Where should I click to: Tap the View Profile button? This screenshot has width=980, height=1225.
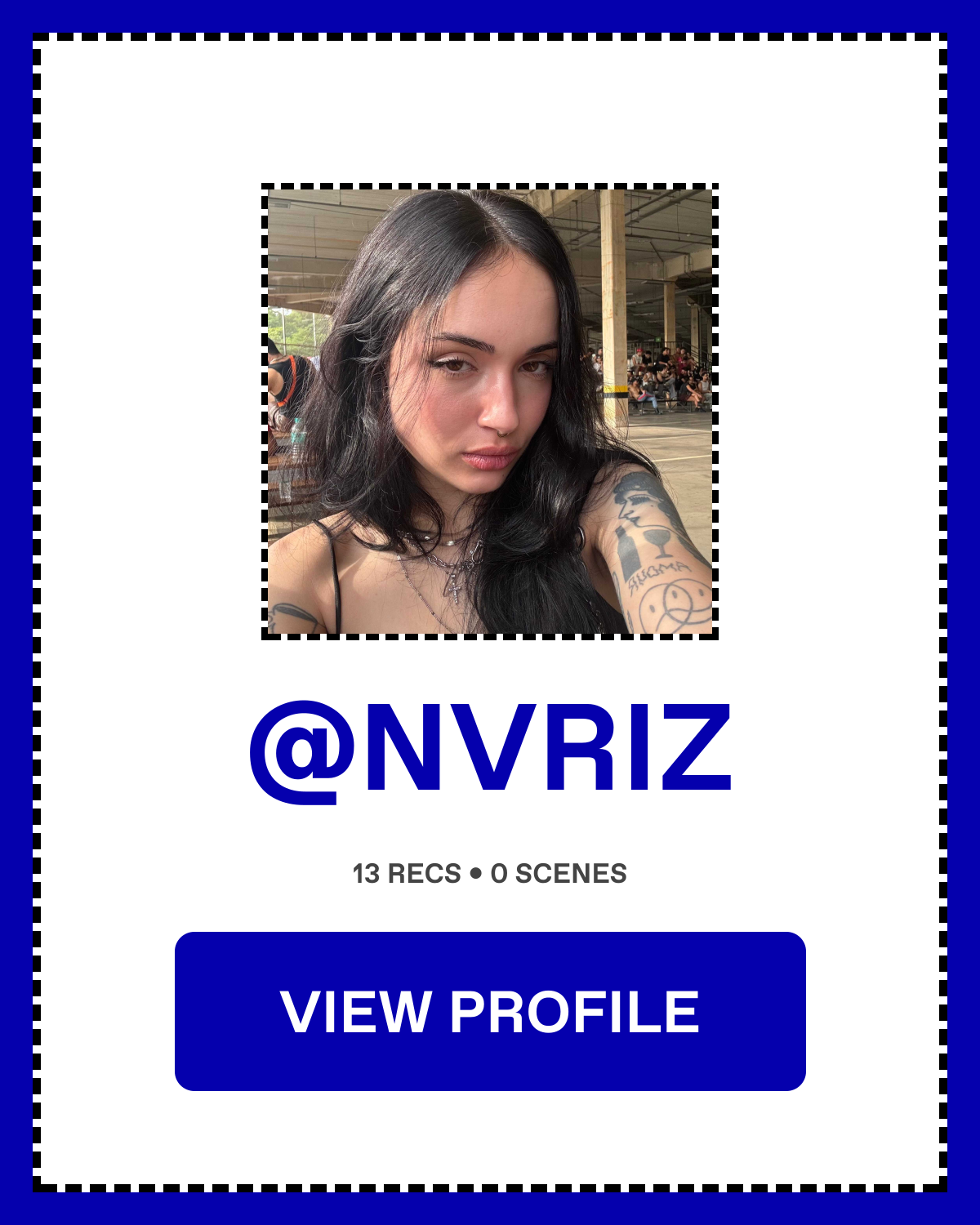490,1011
